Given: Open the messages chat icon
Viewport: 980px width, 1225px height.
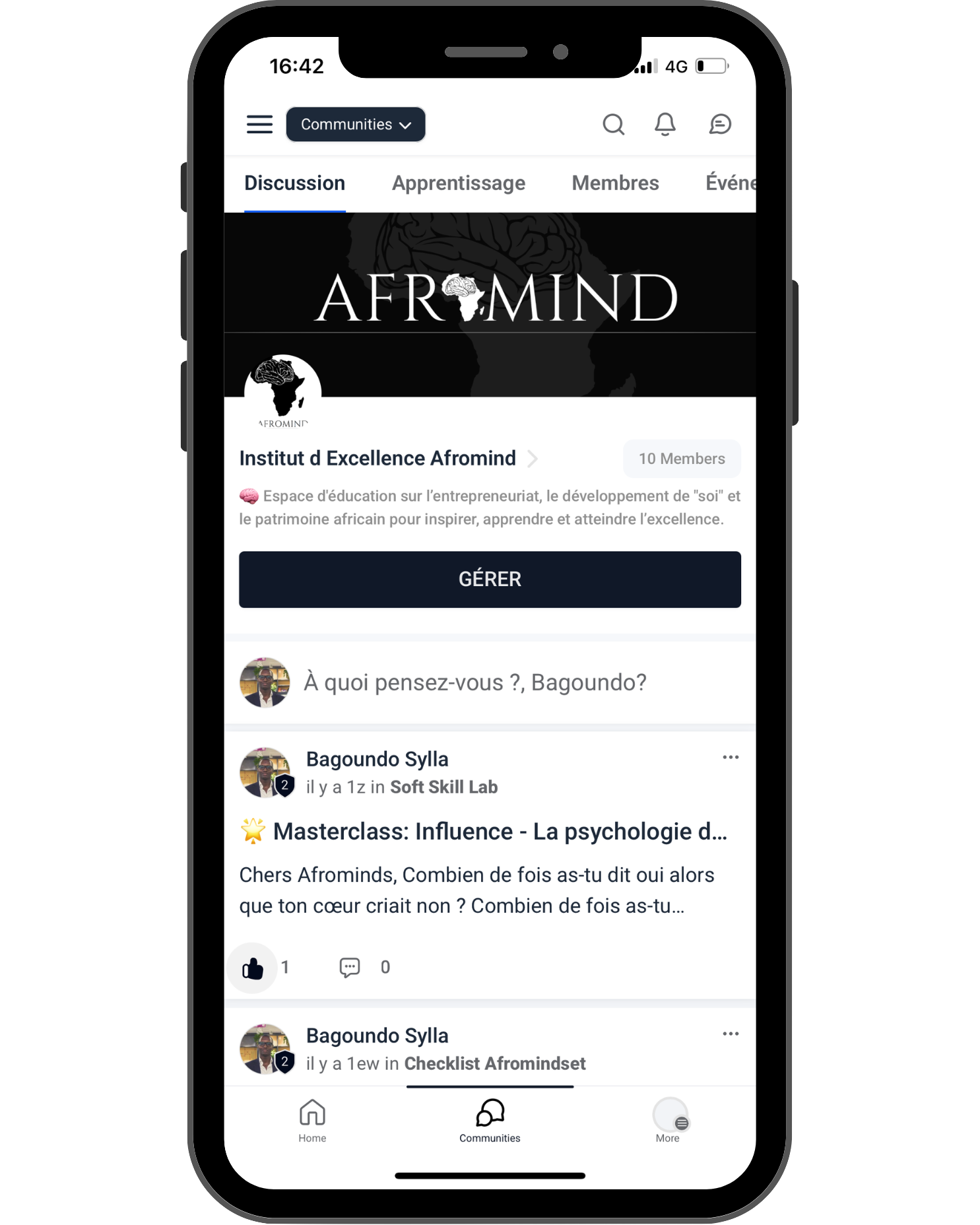Looking at the screenshot, I should click(x=719, y=124).
